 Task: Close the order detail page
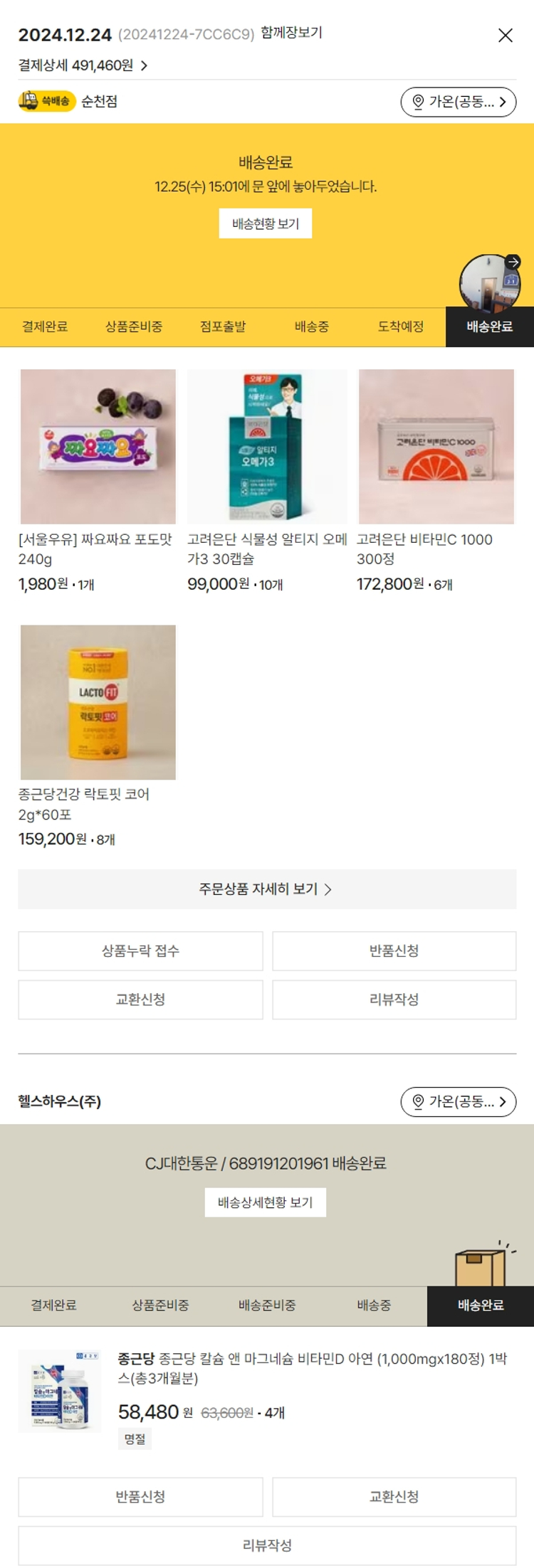(x=505, y=36)
